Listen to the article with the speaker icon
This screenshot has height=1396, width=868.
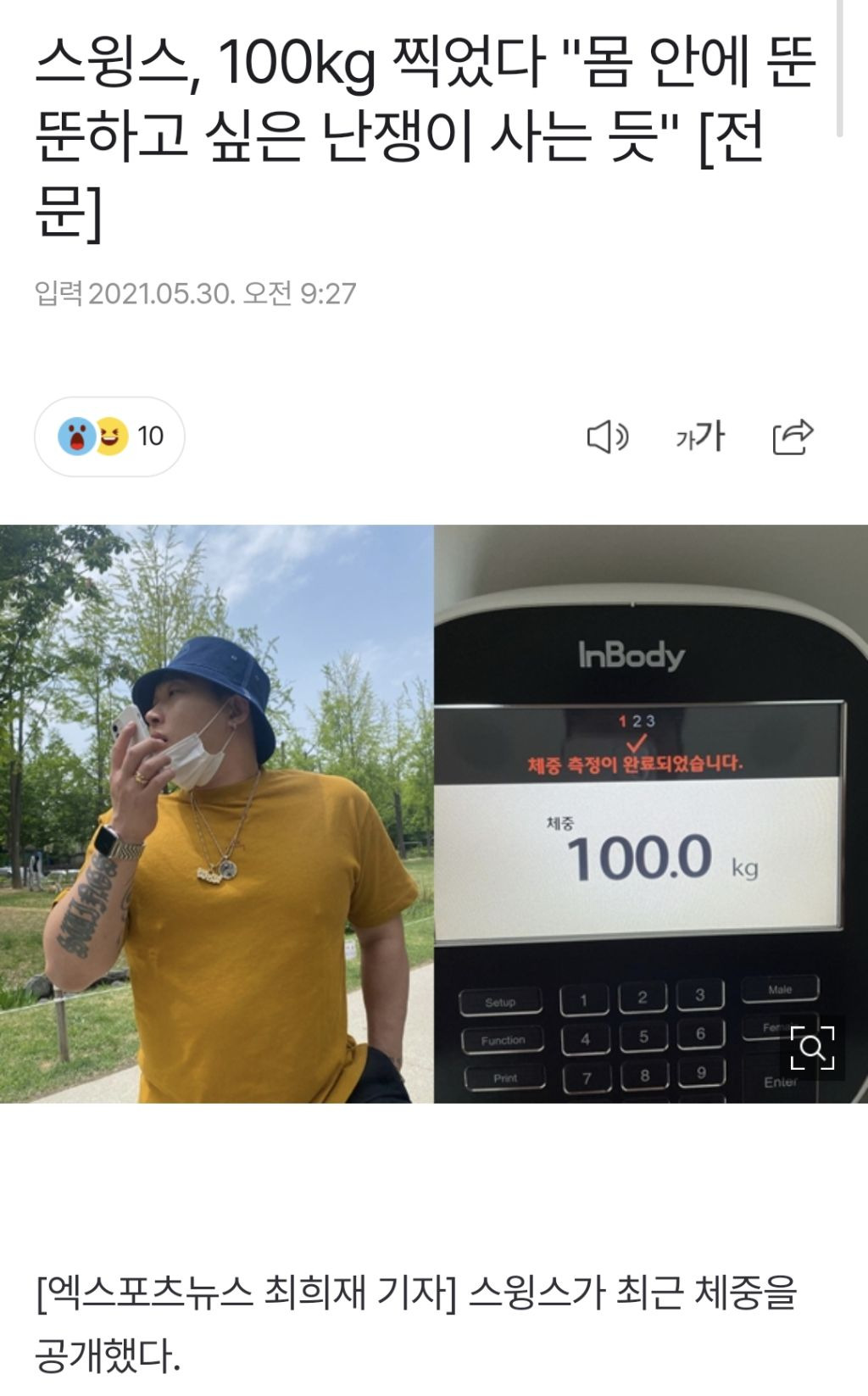point(607,437)
